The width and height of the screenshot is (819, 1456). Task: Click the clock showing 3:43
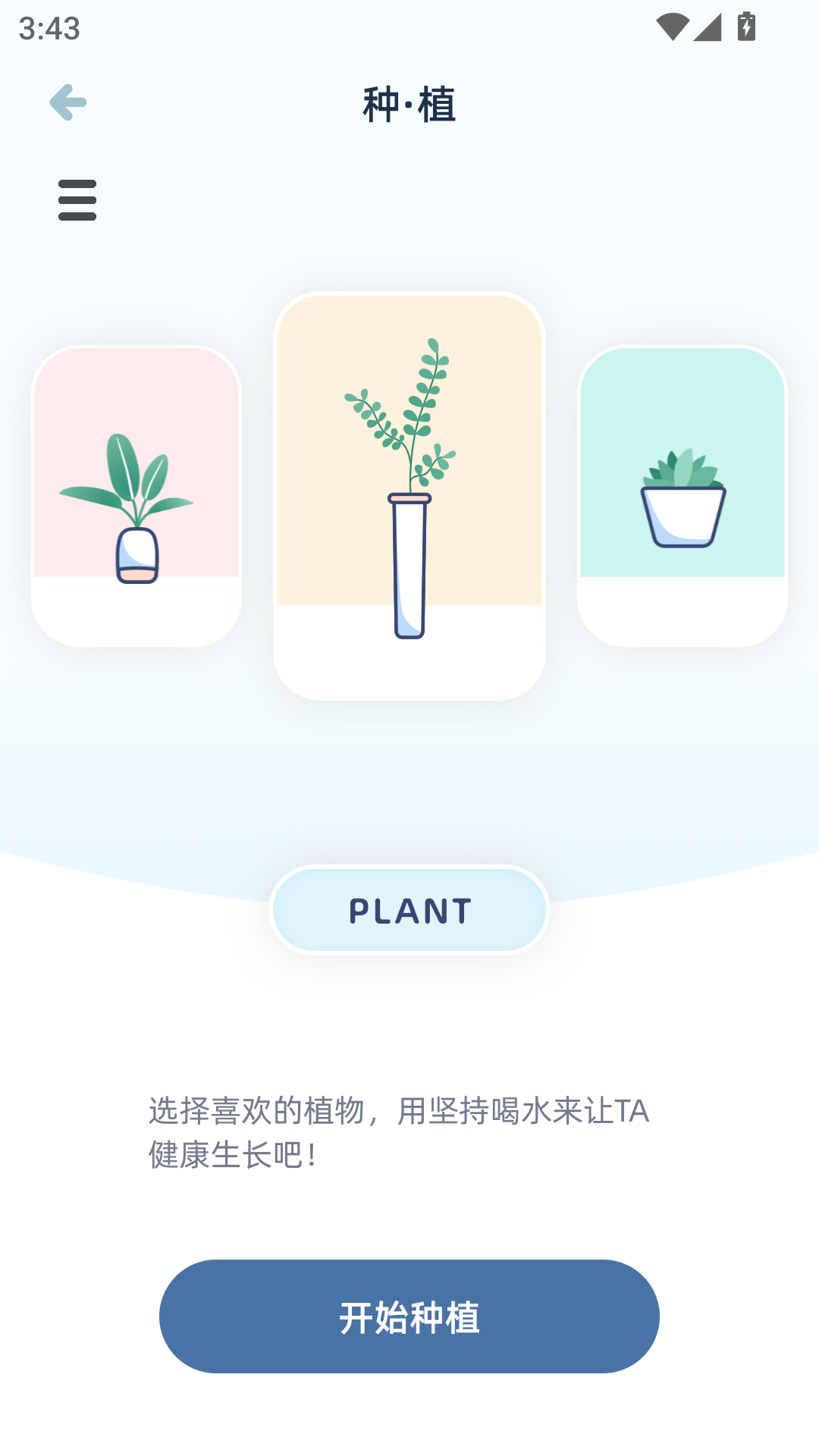[47, 30]
